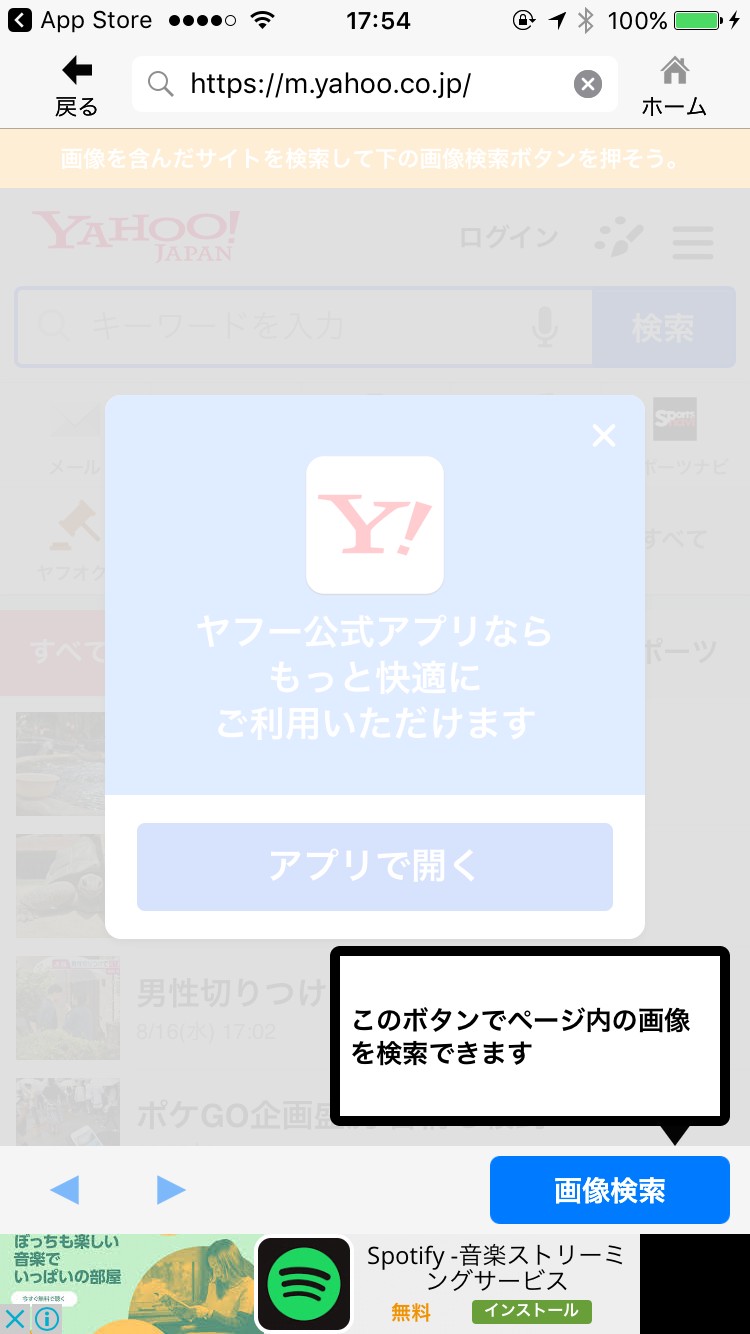Go to previous page with left arrow
The width and height of the screenshot is (750, 1334).
point(64,1190)
